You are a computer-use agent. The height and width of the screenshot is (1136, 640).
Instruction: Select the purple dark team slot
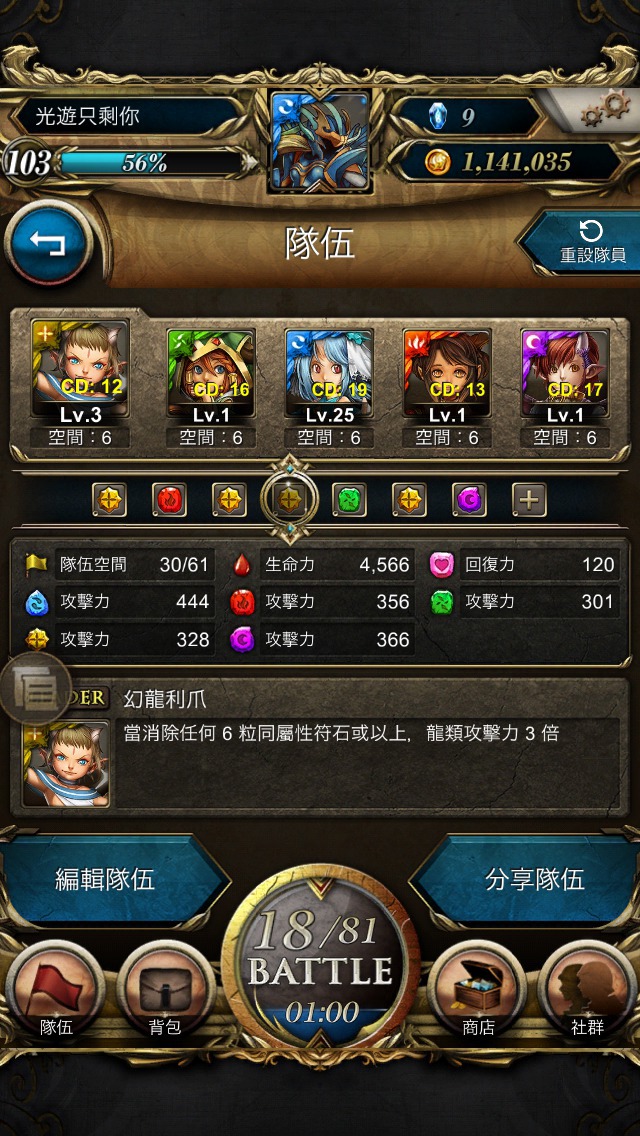coord(469,498)
